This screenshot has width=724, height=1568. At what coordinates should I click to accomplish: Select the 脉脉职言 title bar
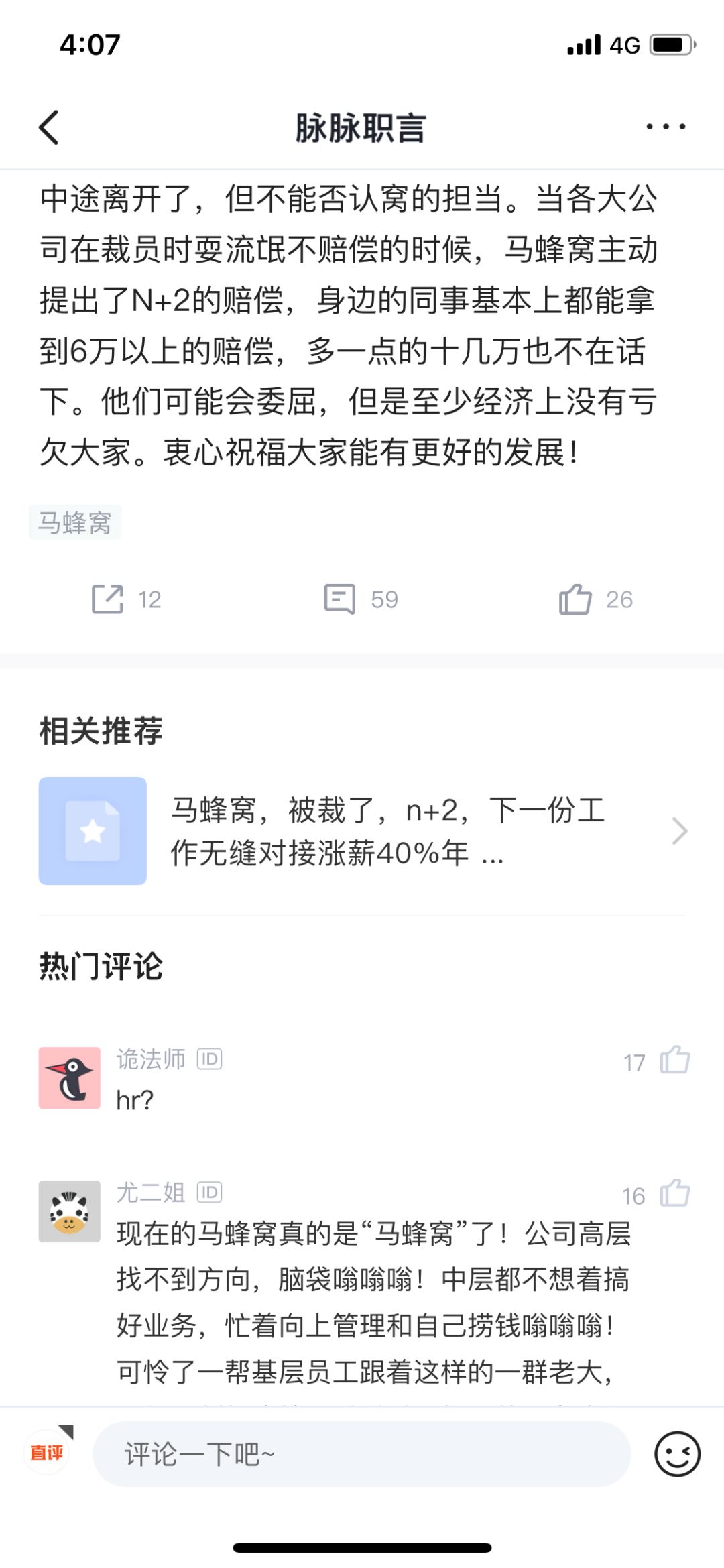coord(362,126)
